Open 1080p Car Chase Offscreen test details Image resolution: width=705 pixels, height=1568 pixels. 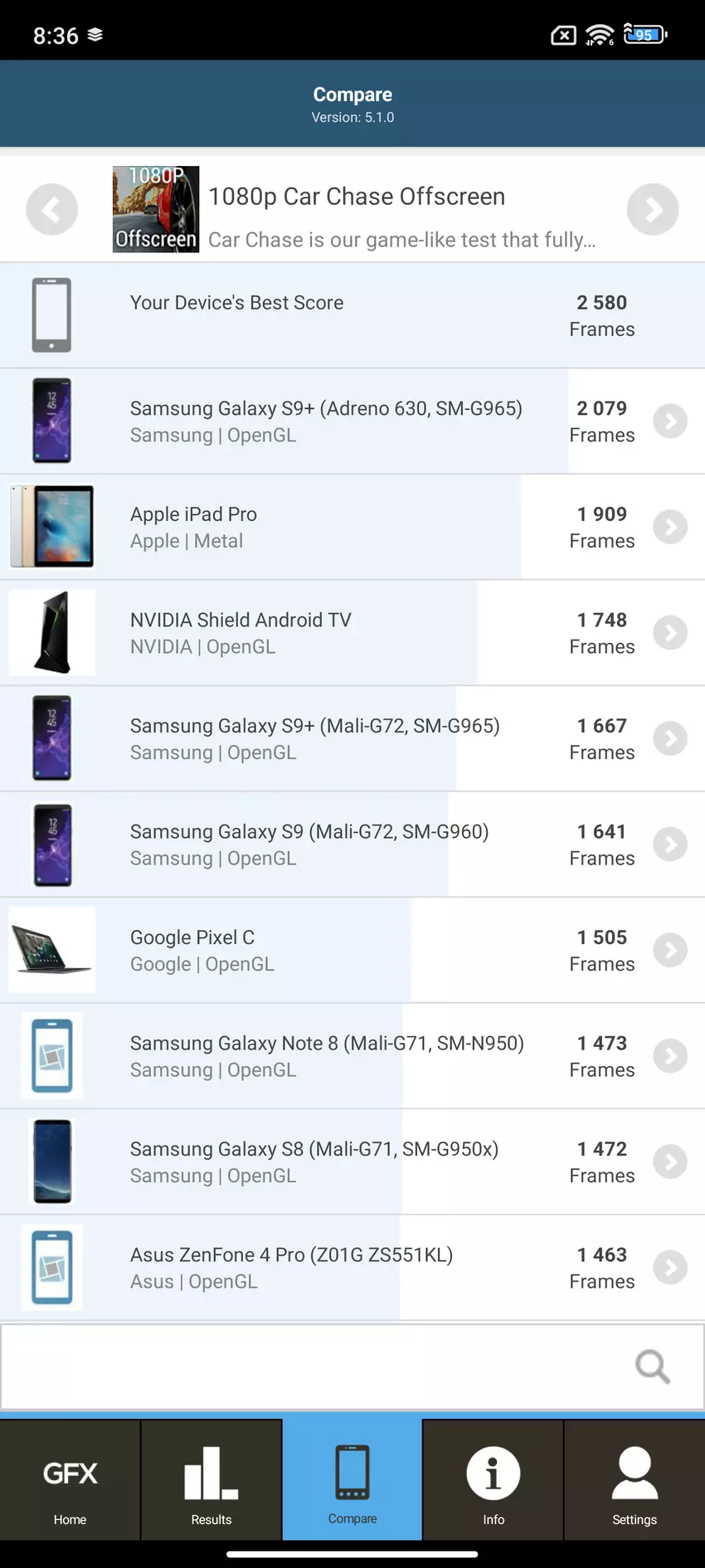[357, 211]
